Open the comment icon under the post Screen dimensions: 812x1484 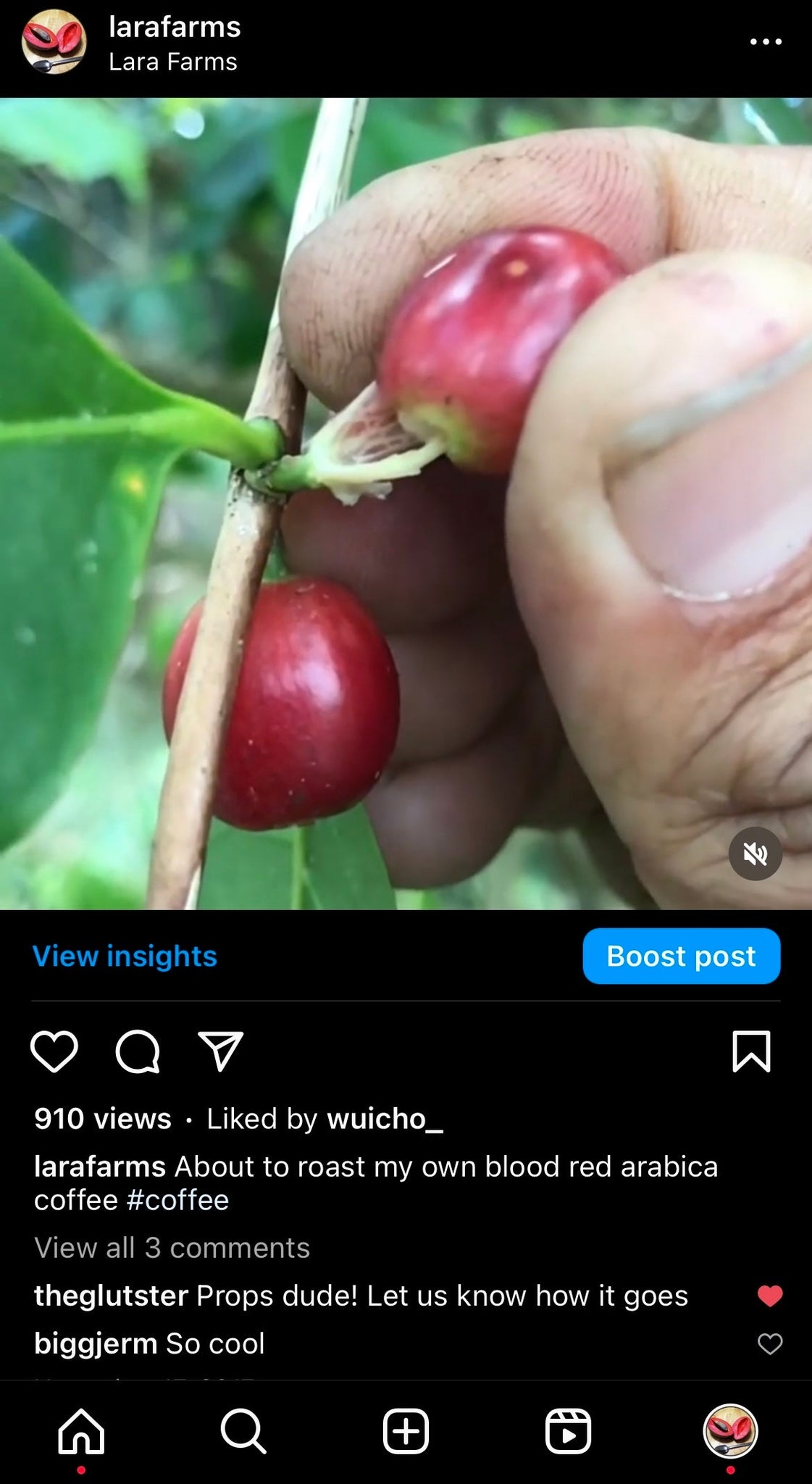(137, 1051)
